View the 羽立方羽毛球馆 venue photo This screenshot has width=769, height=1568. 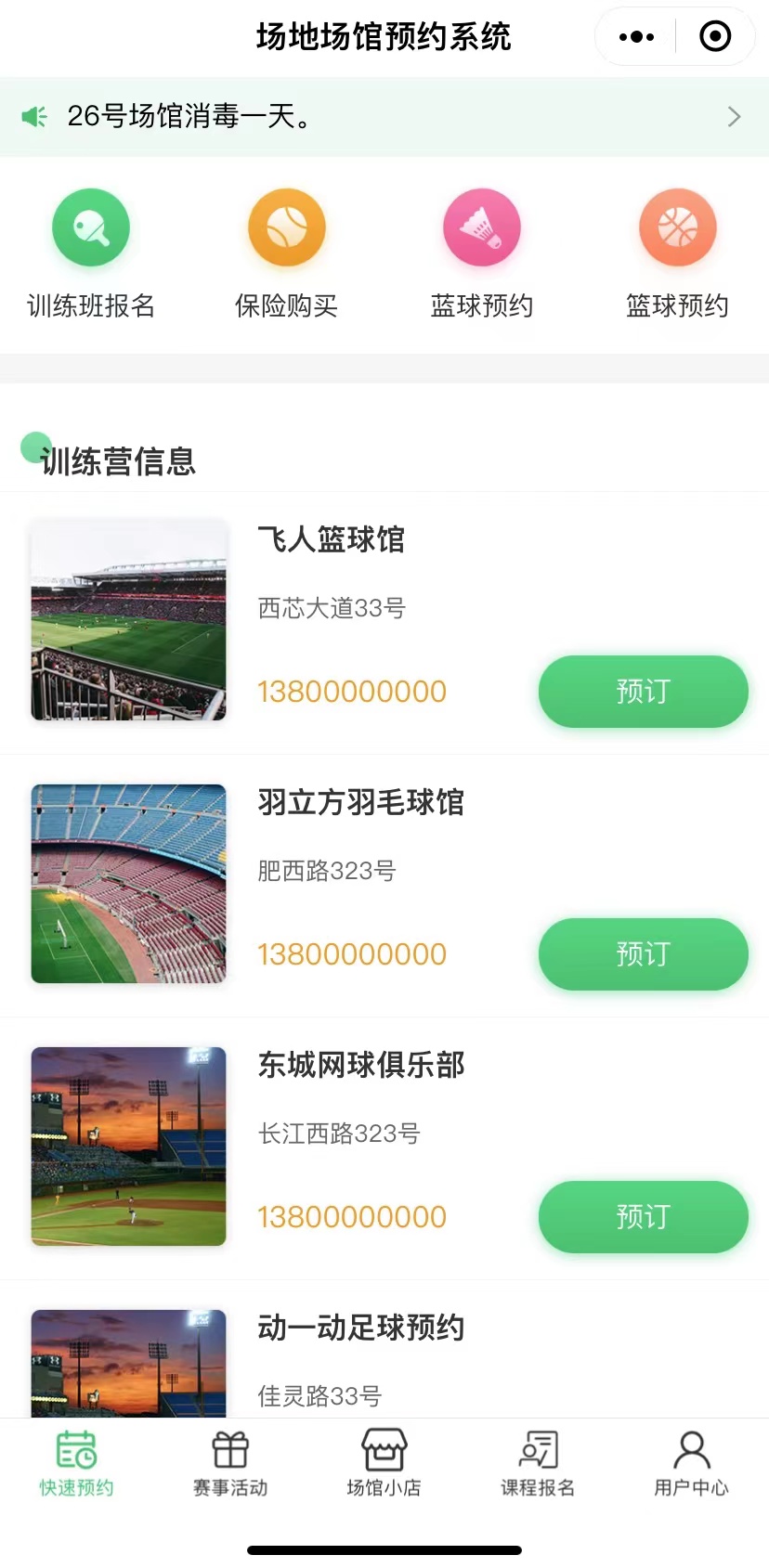pos(128,884)
